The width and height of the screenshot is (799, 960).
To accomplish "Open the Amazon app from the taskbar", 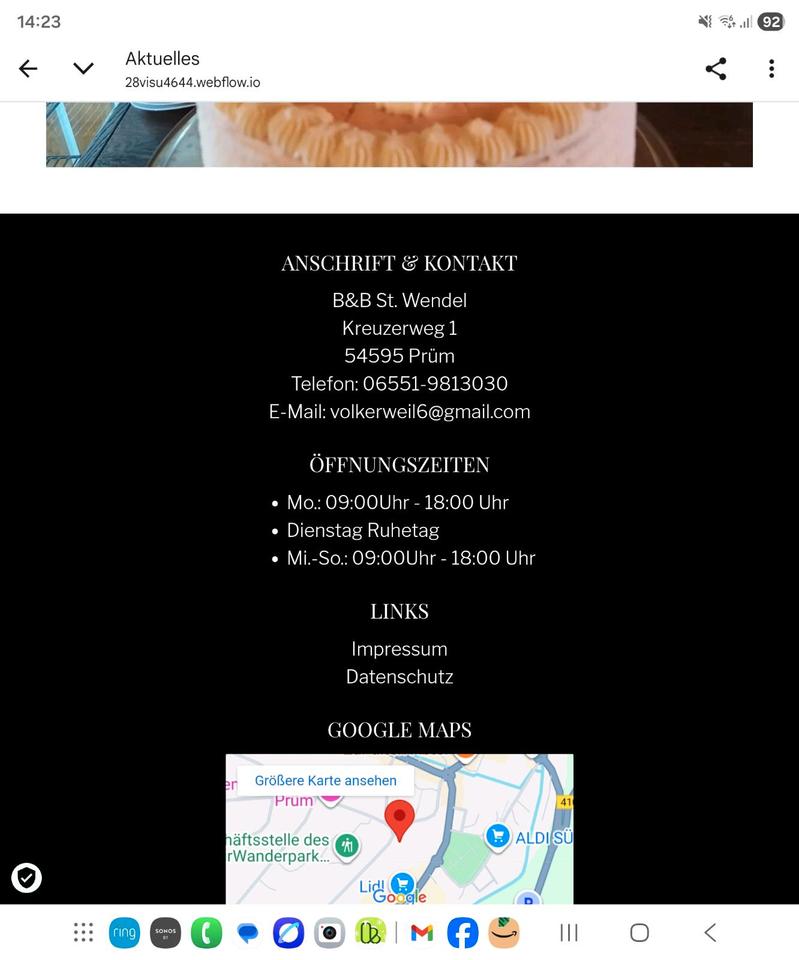I will pos(504,933).
